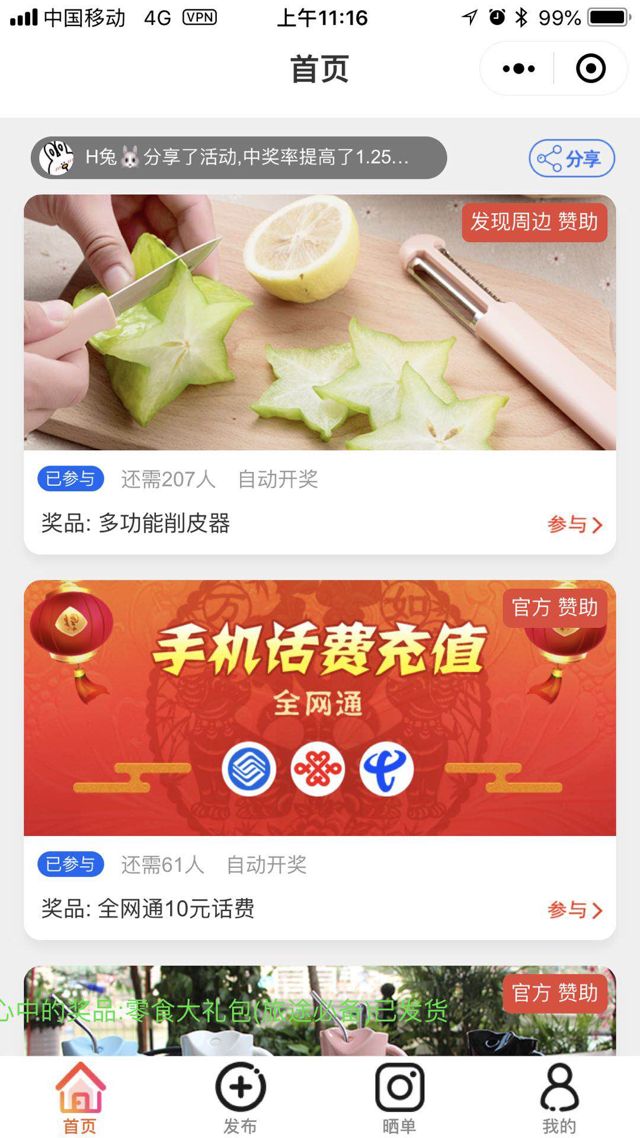Tap 参与 for the 多功能削皮器 prize
This screenshot has width=640, height=1138.
pos(575,524)
